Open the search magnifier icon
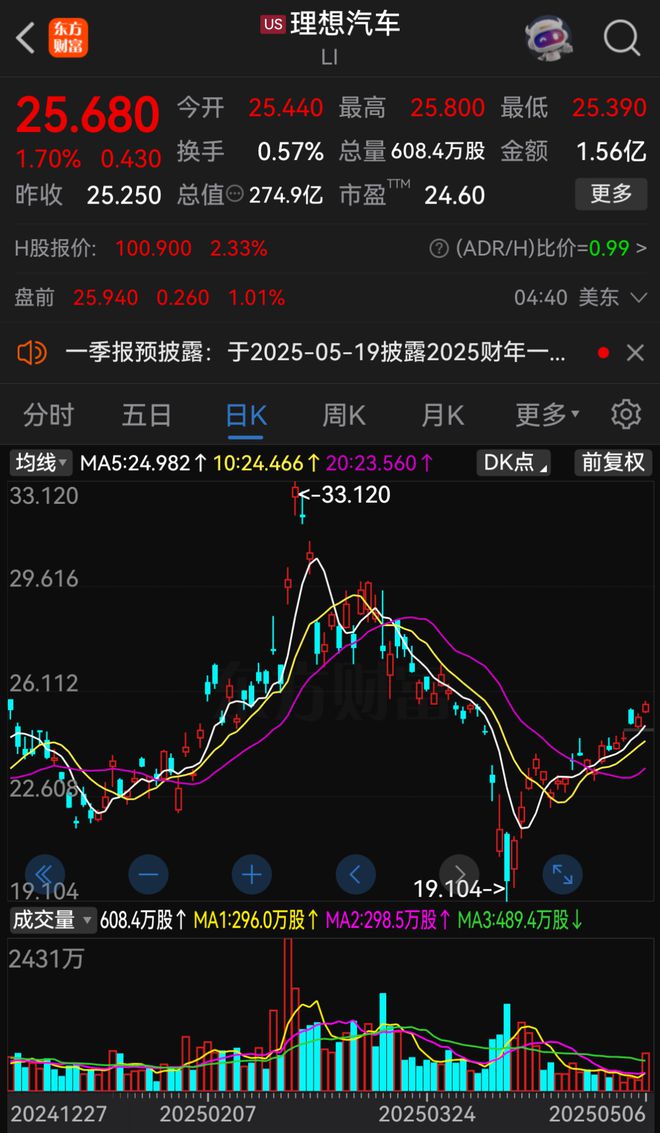Viewport: 660px width, 1133px height. tap(622, 38)
